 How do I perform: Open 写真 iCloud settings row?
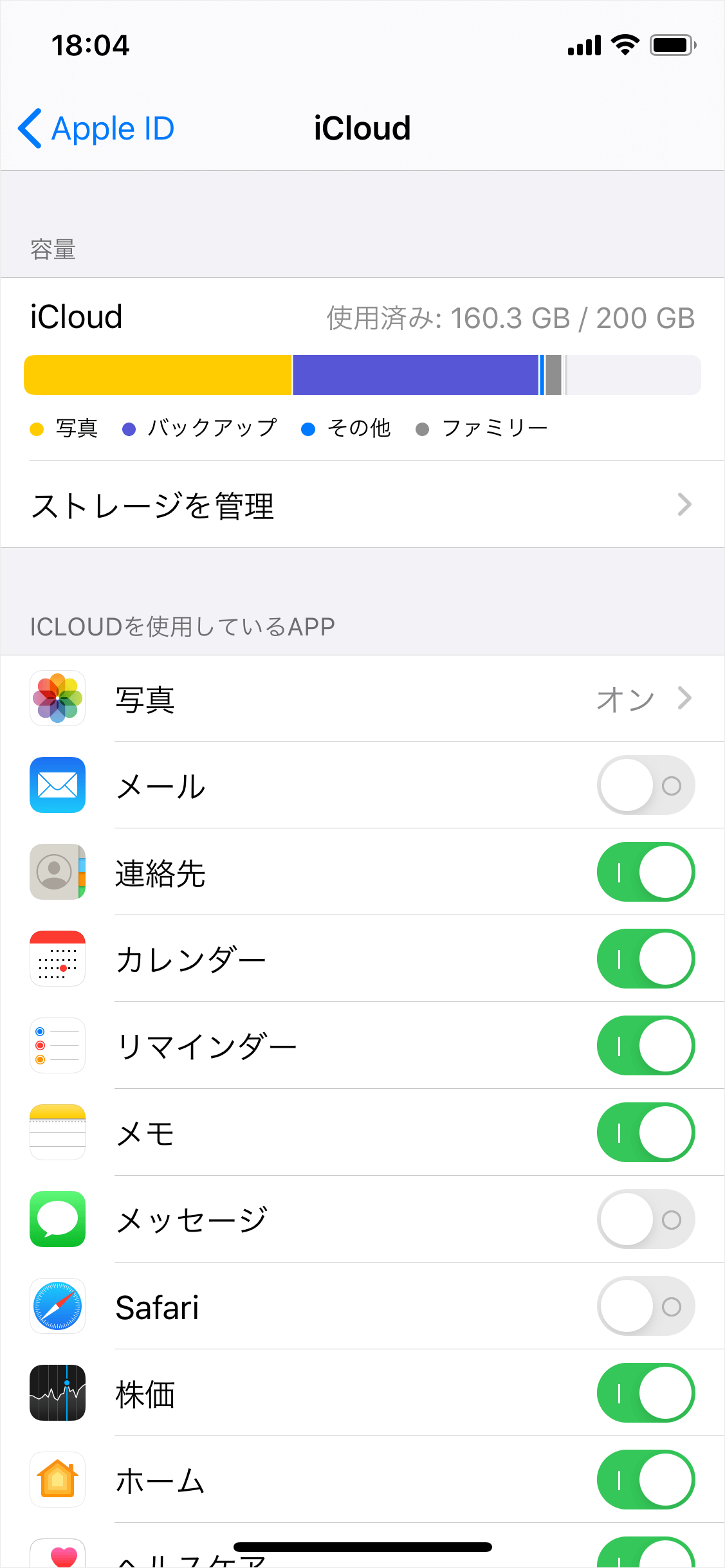pyautogui.click(x=362, y=698)
